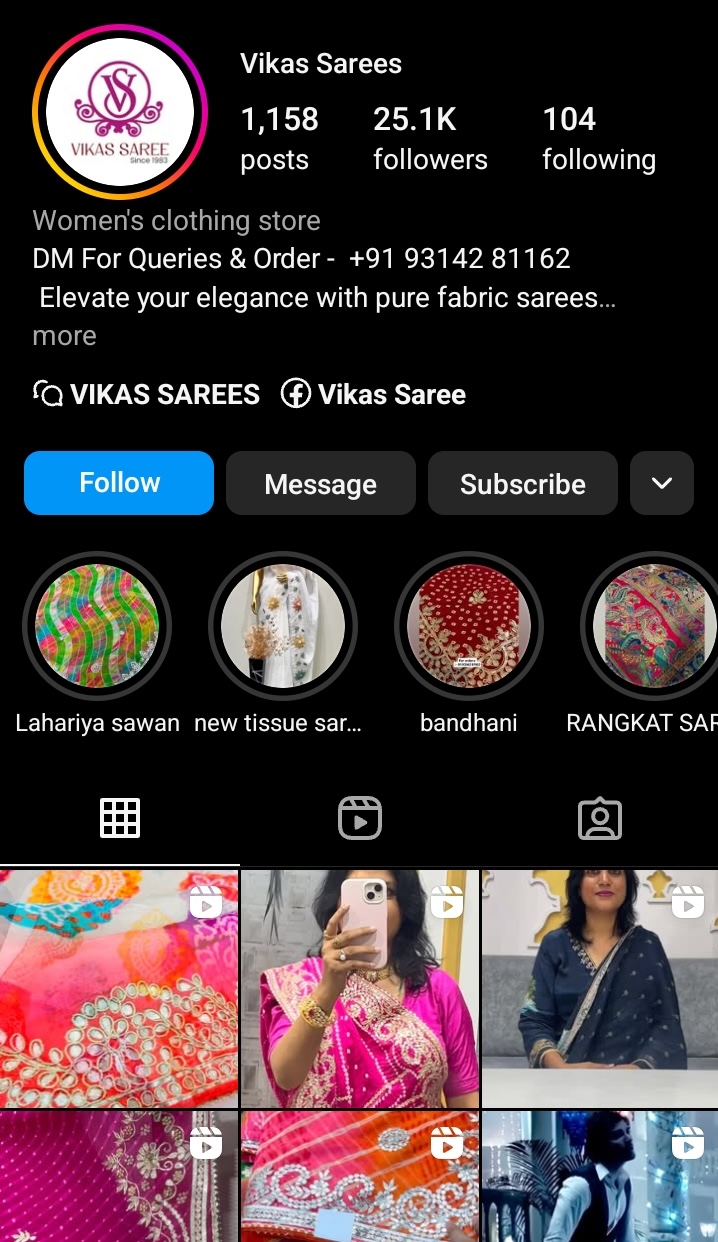Open RANGKAT highlight
Image resolution: width=718 pixels, height=1242 pixels.
[x=651, y=627]
